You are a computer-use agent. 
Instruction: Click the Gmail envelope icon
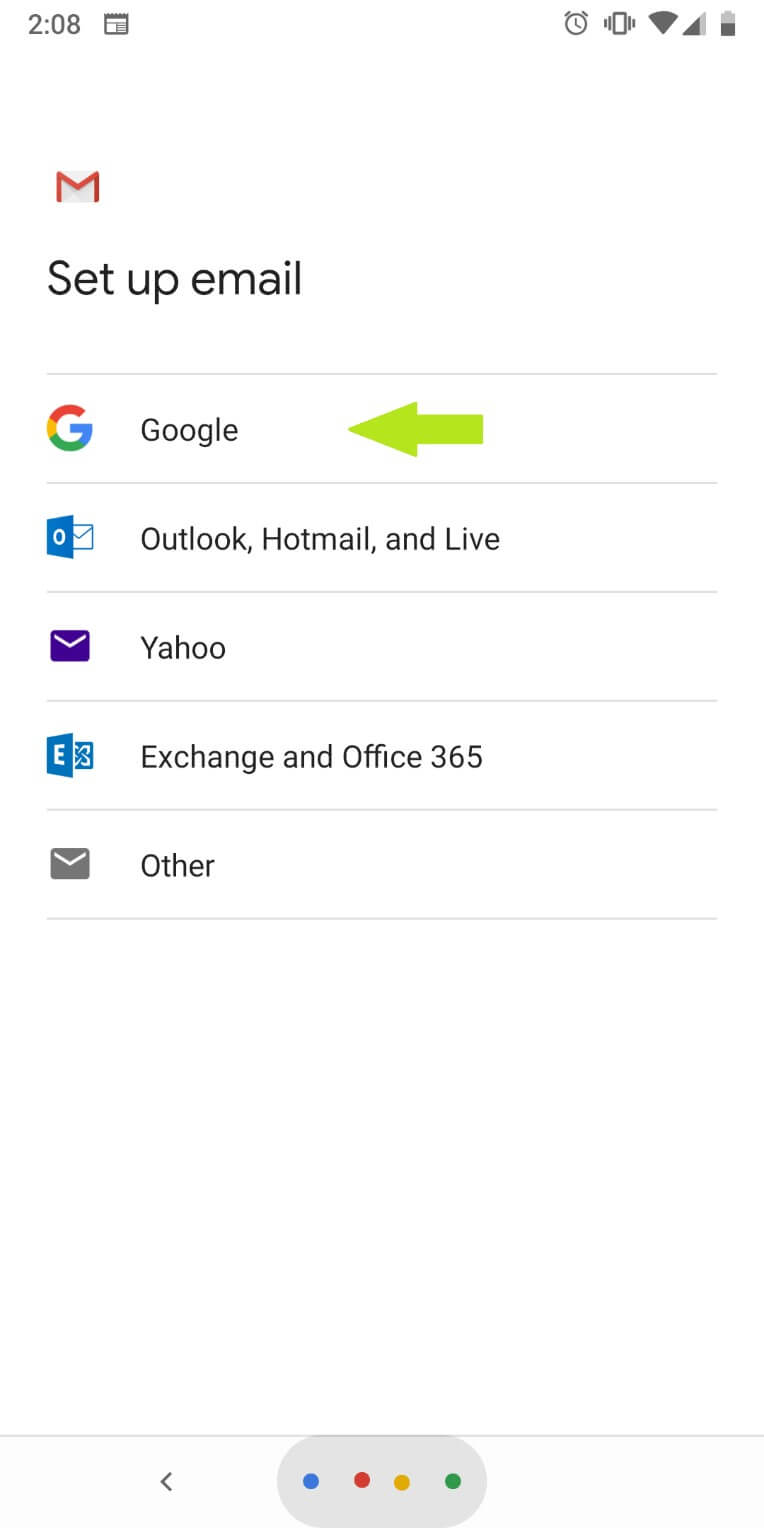coord(77,186)
